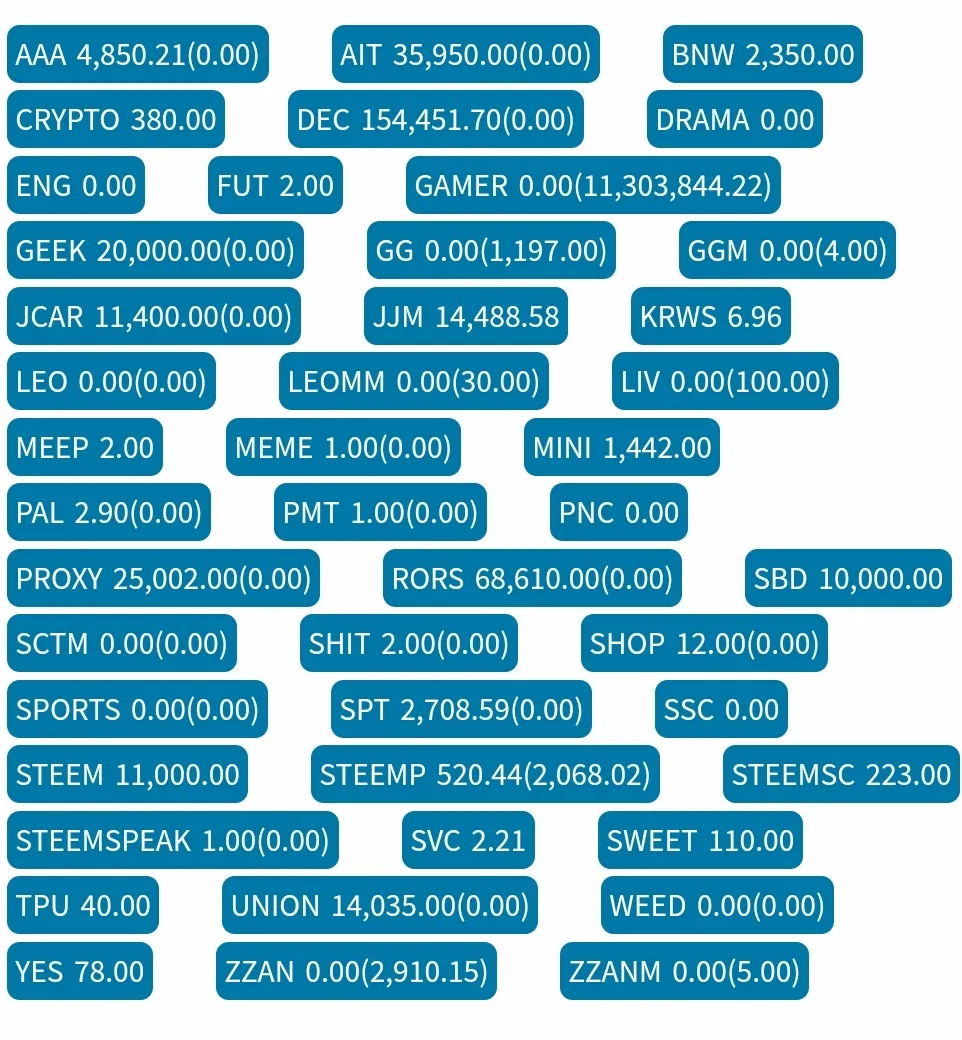Select the AIT 35,950.00 token
The width and height of the screenshot is (962, 1040).
pyautogui.click(x=465, y=54)
